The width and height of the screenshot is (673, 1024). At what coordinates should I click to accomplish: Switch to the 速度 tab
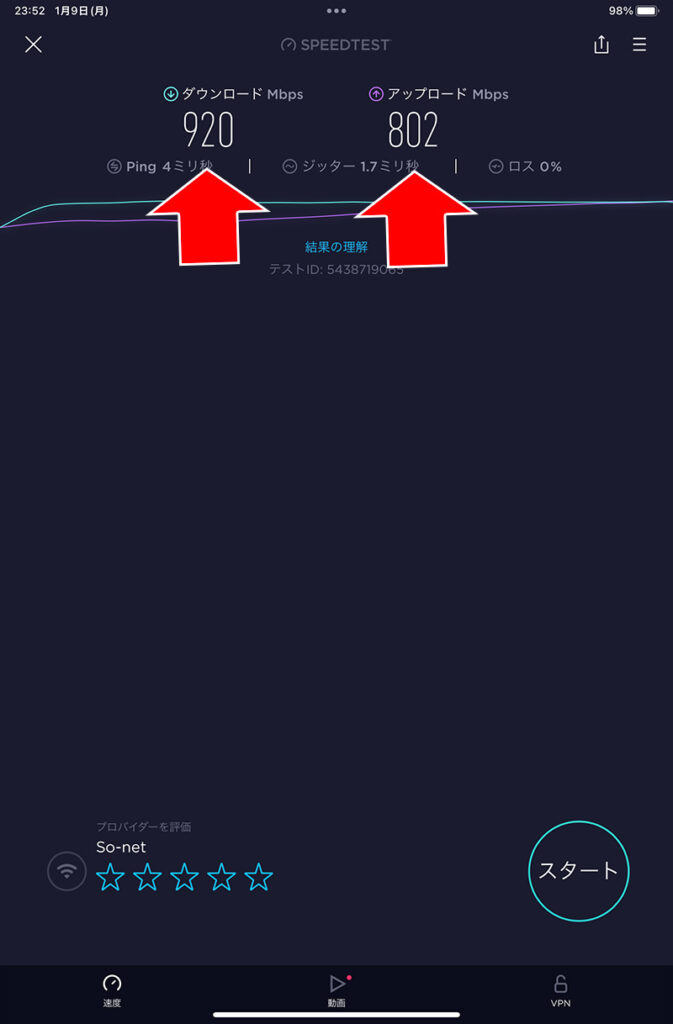(x=112, y=990)
